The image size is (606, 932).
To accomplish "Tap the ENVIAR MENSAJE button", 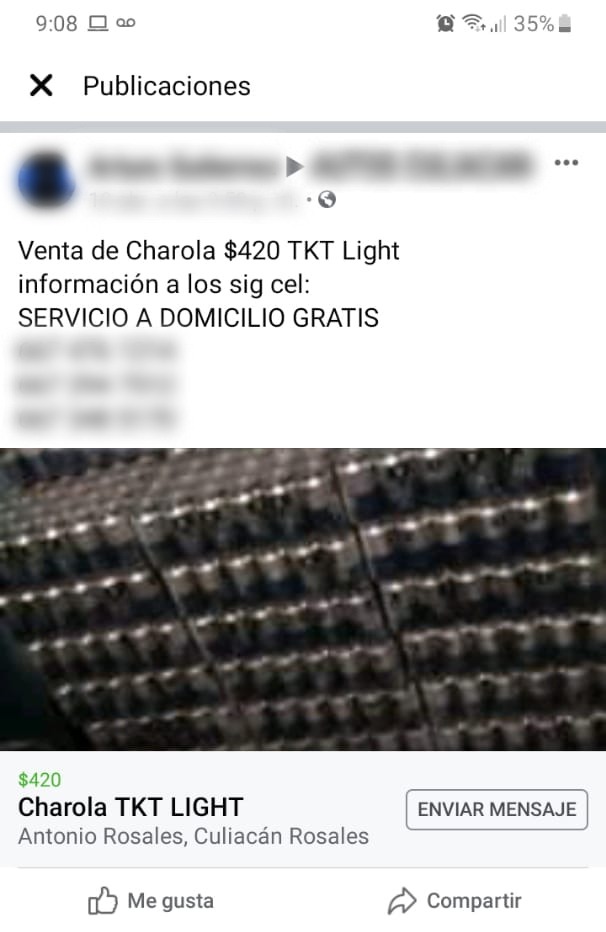I will coord(496,810).
